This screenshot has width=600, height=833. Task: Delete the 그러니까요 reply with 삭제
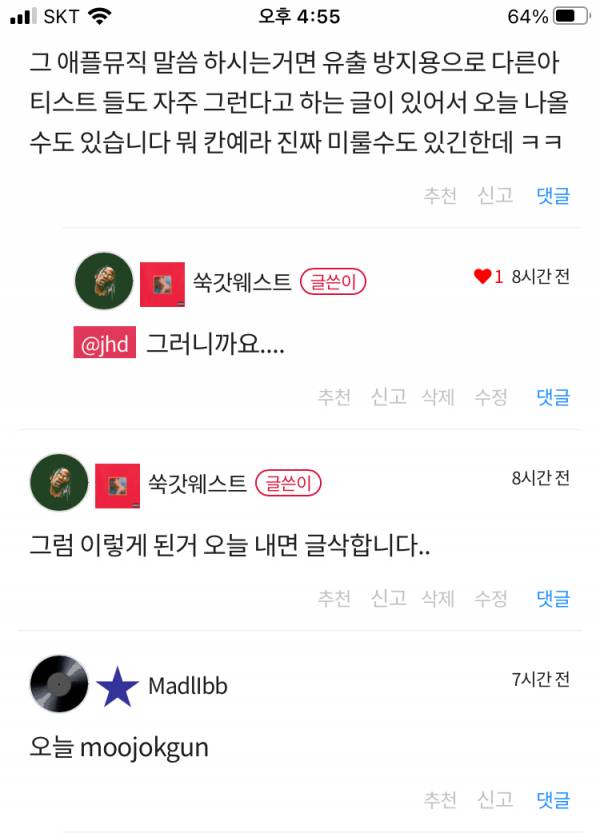pos(438,397)
